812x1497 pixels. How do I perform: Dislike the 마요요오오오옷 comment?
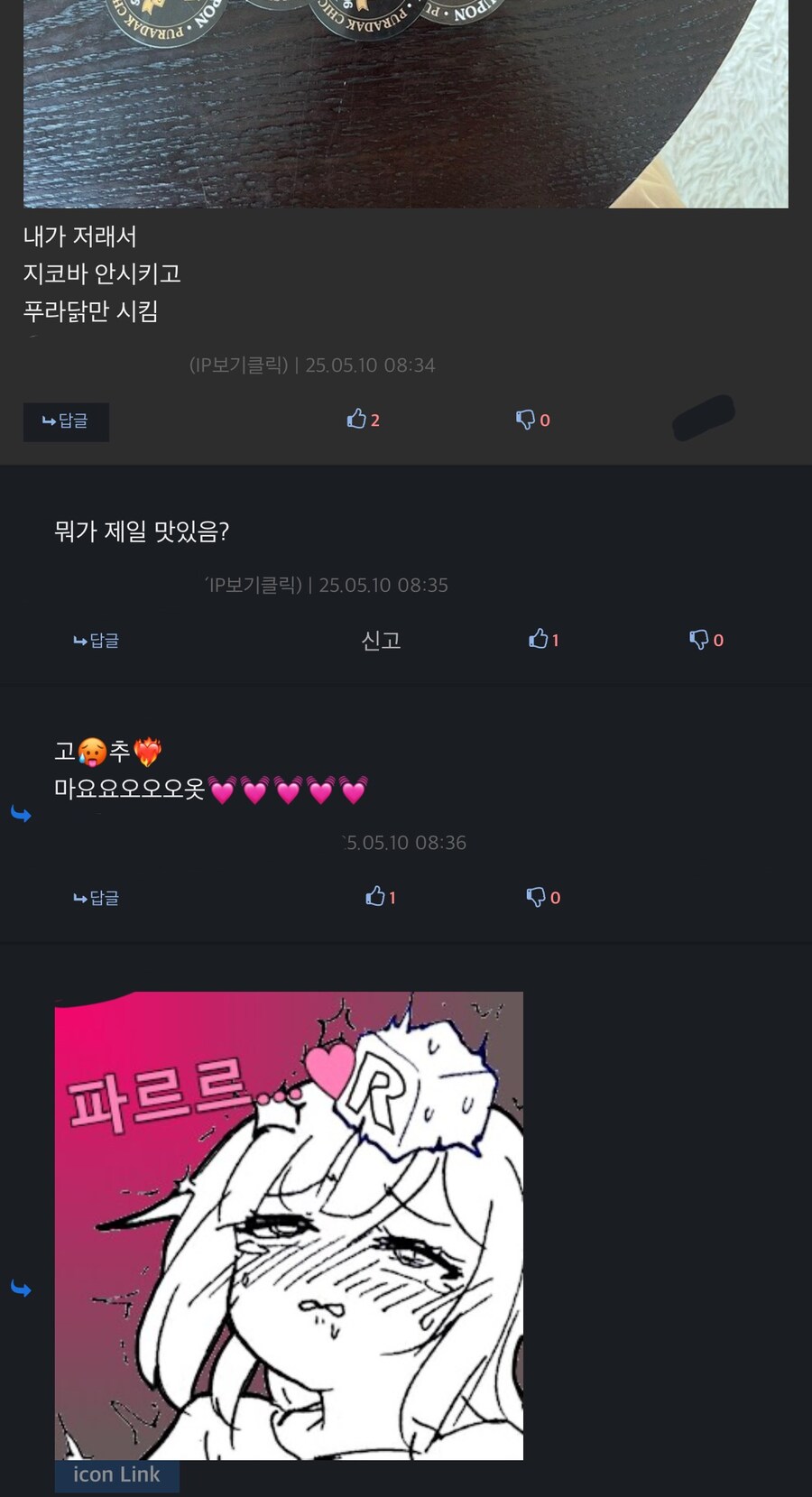(x=542, y=897)
